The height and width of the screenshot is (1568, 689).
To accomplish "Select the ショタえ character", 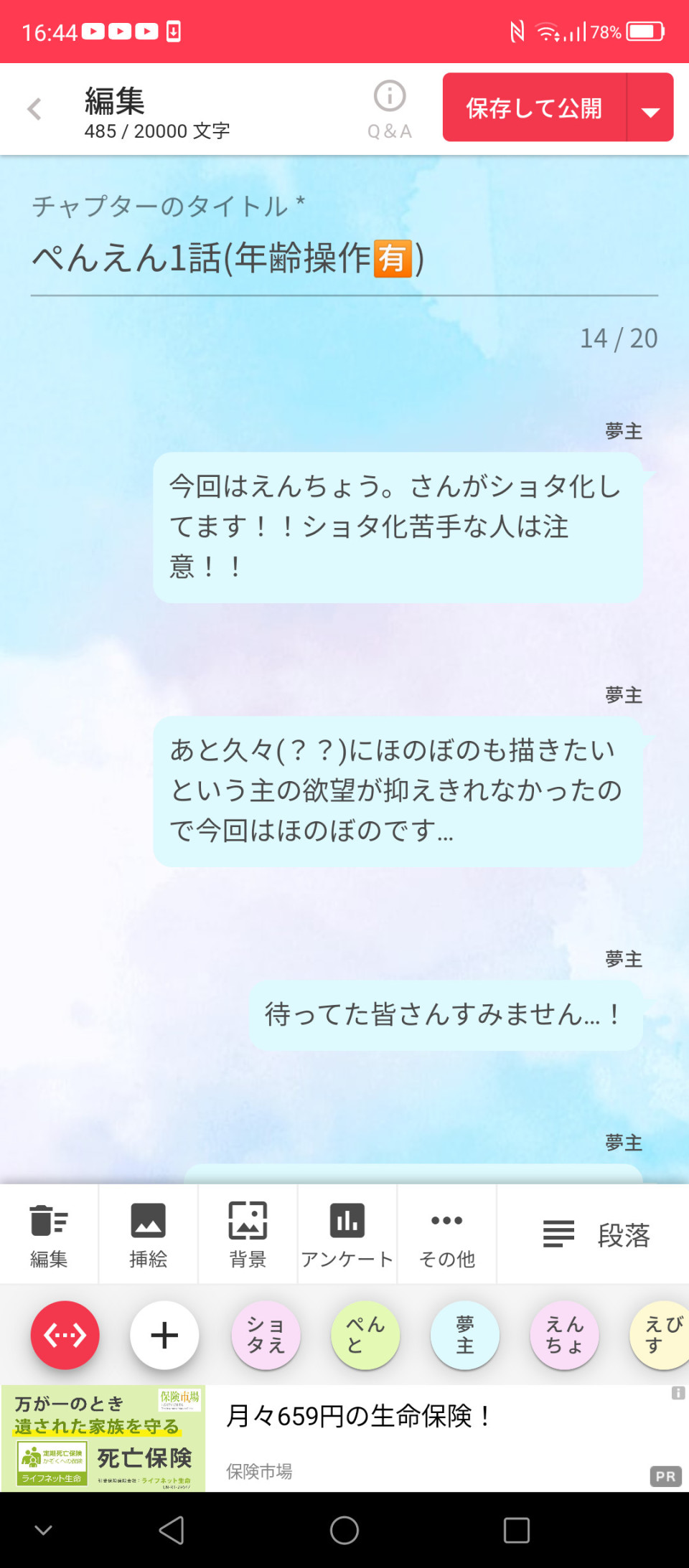I will [x=266, y=1335].
